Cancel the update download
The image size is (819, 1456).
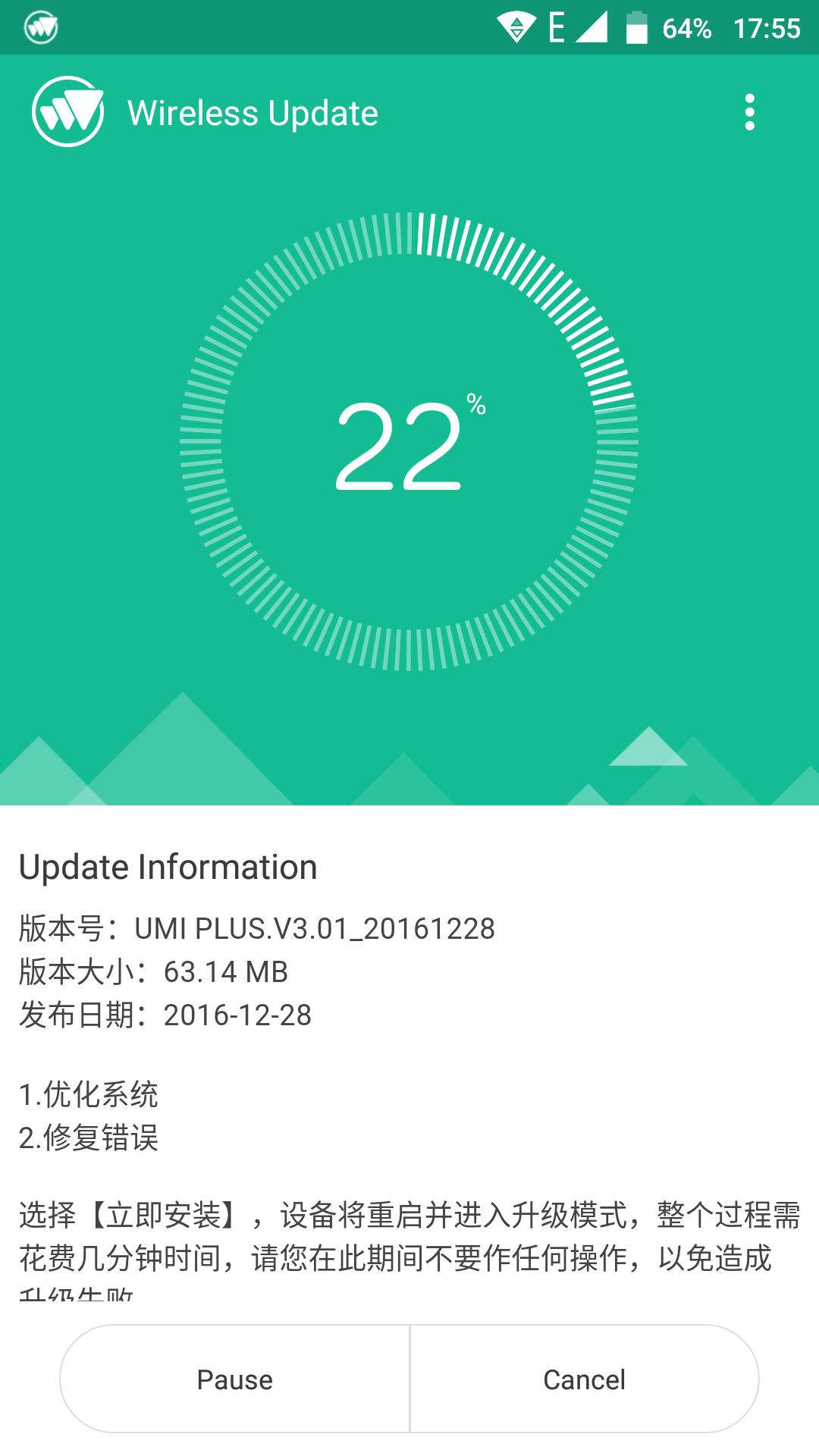click(x=584, y=1379)
